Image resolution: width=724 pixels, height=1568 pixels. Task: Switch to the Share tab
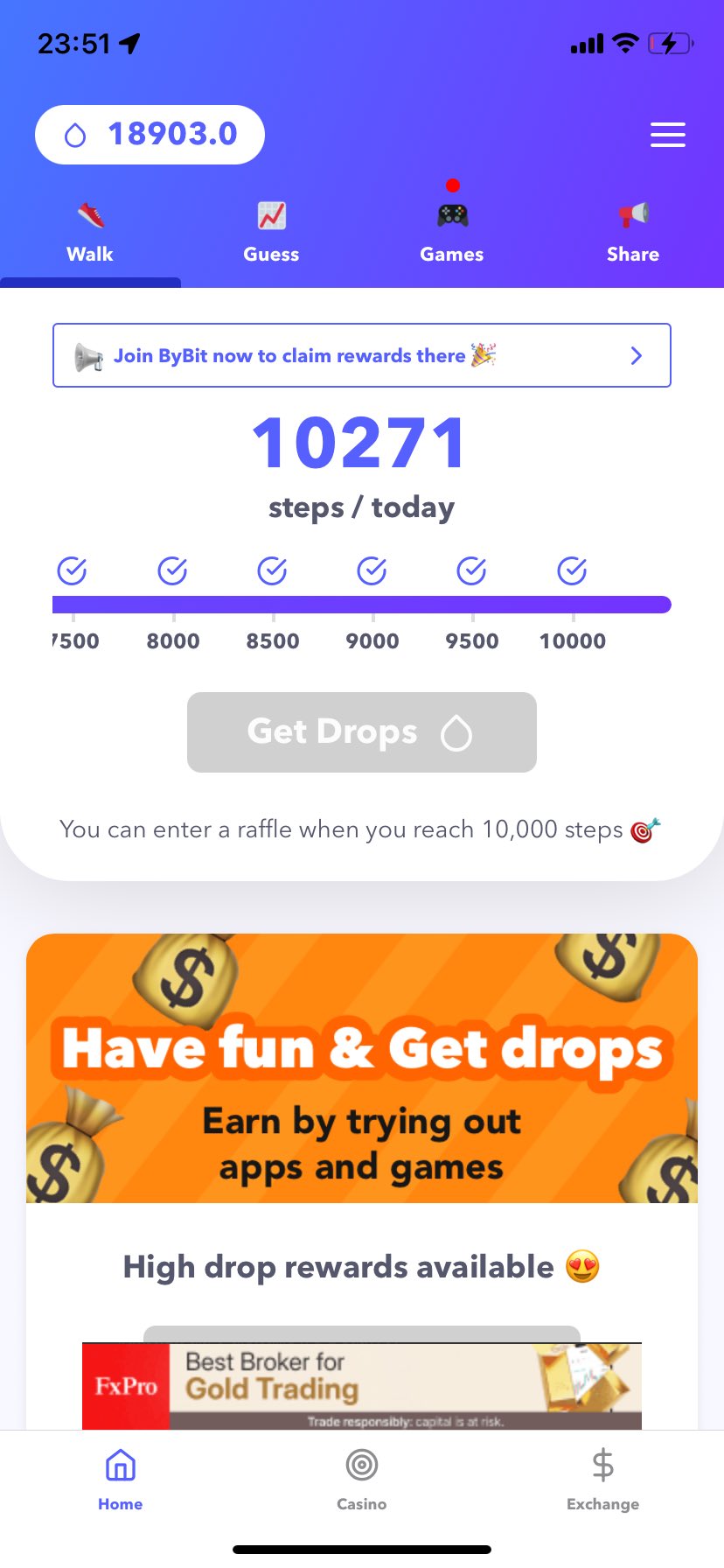(633, 234)
